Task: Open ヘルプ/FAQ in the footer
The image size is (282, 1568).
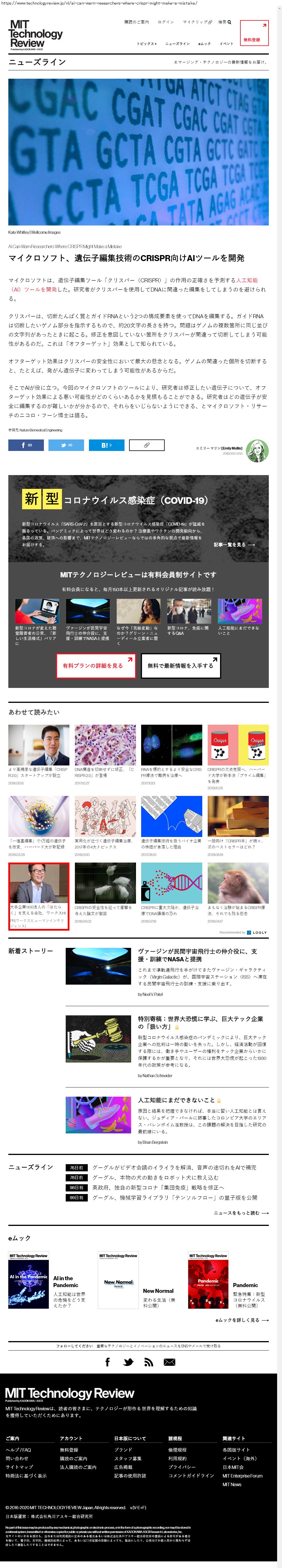Action: (x=18, y=1450)
